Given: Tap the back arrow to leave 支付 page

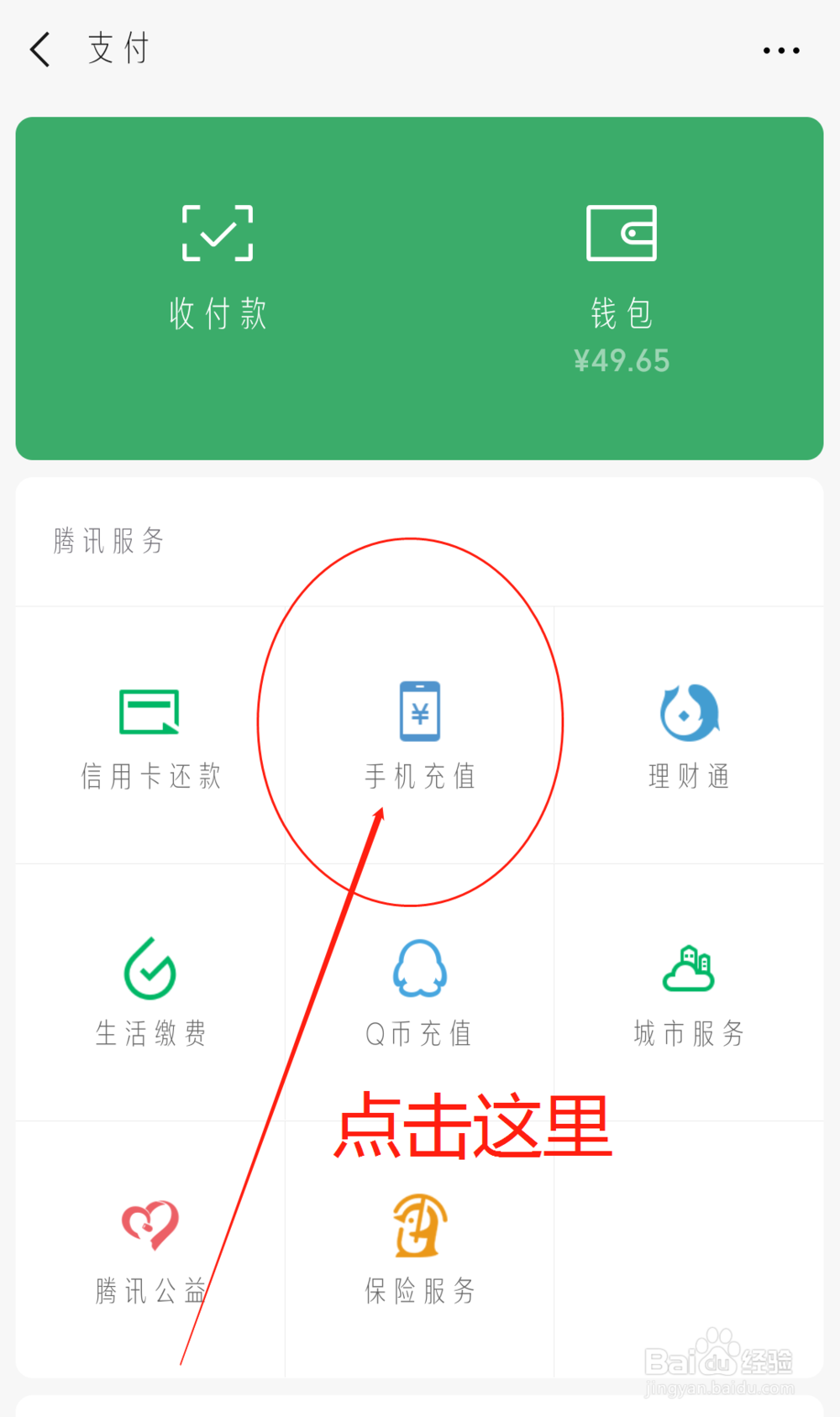Looking at the screenshot, I should [39, 49].
